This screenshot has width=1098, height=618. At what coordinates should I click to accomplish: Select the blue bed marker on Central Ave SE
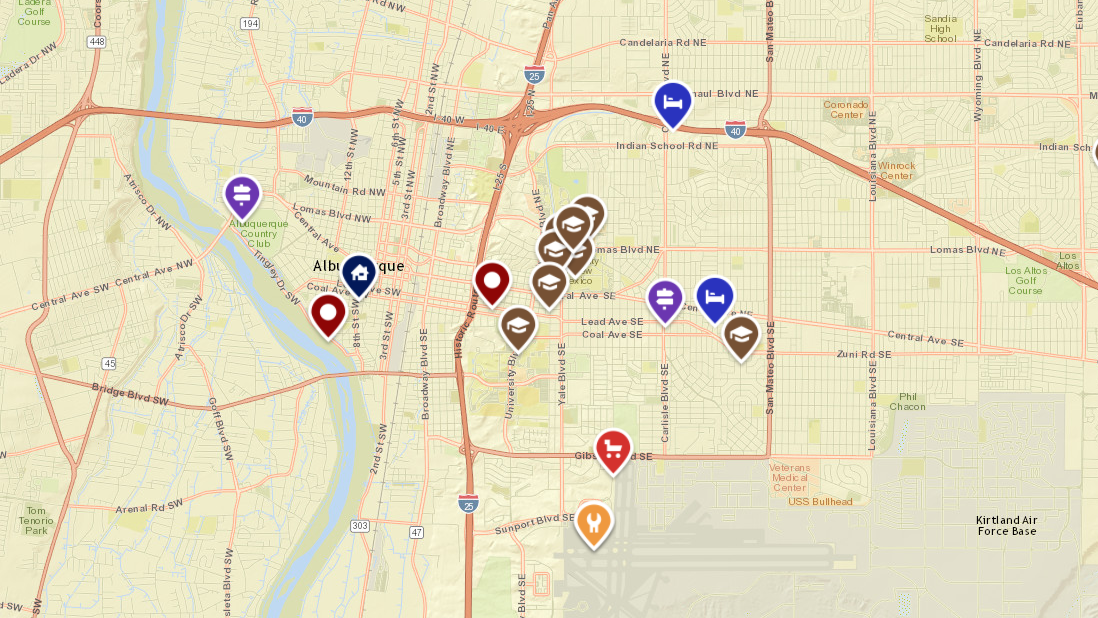(714, 297)
